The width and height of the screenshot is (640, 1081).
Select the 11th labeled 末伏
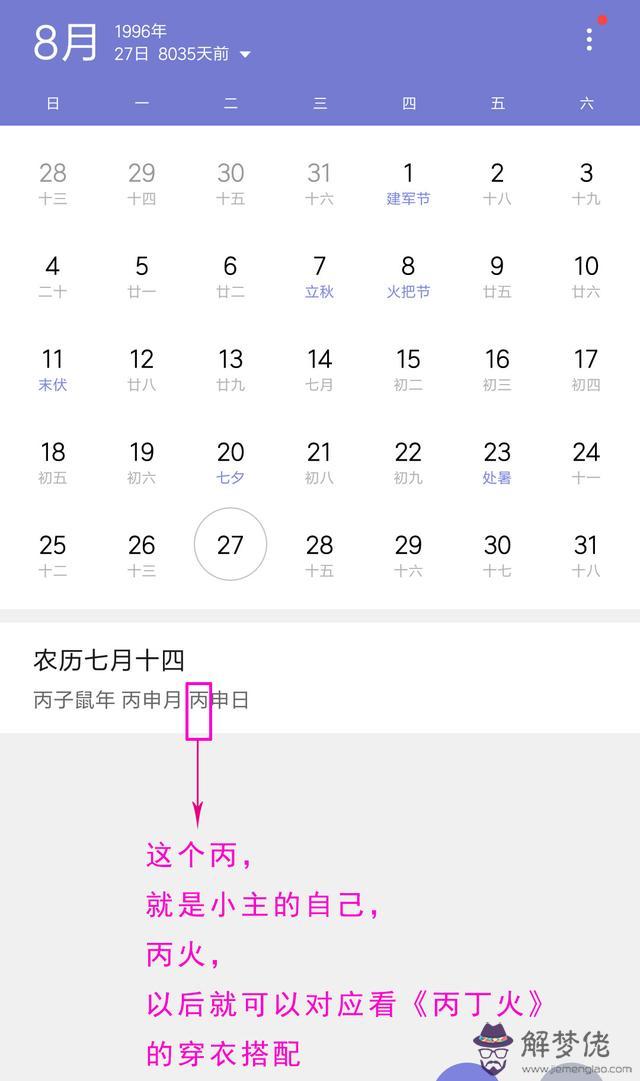(53, 368)
